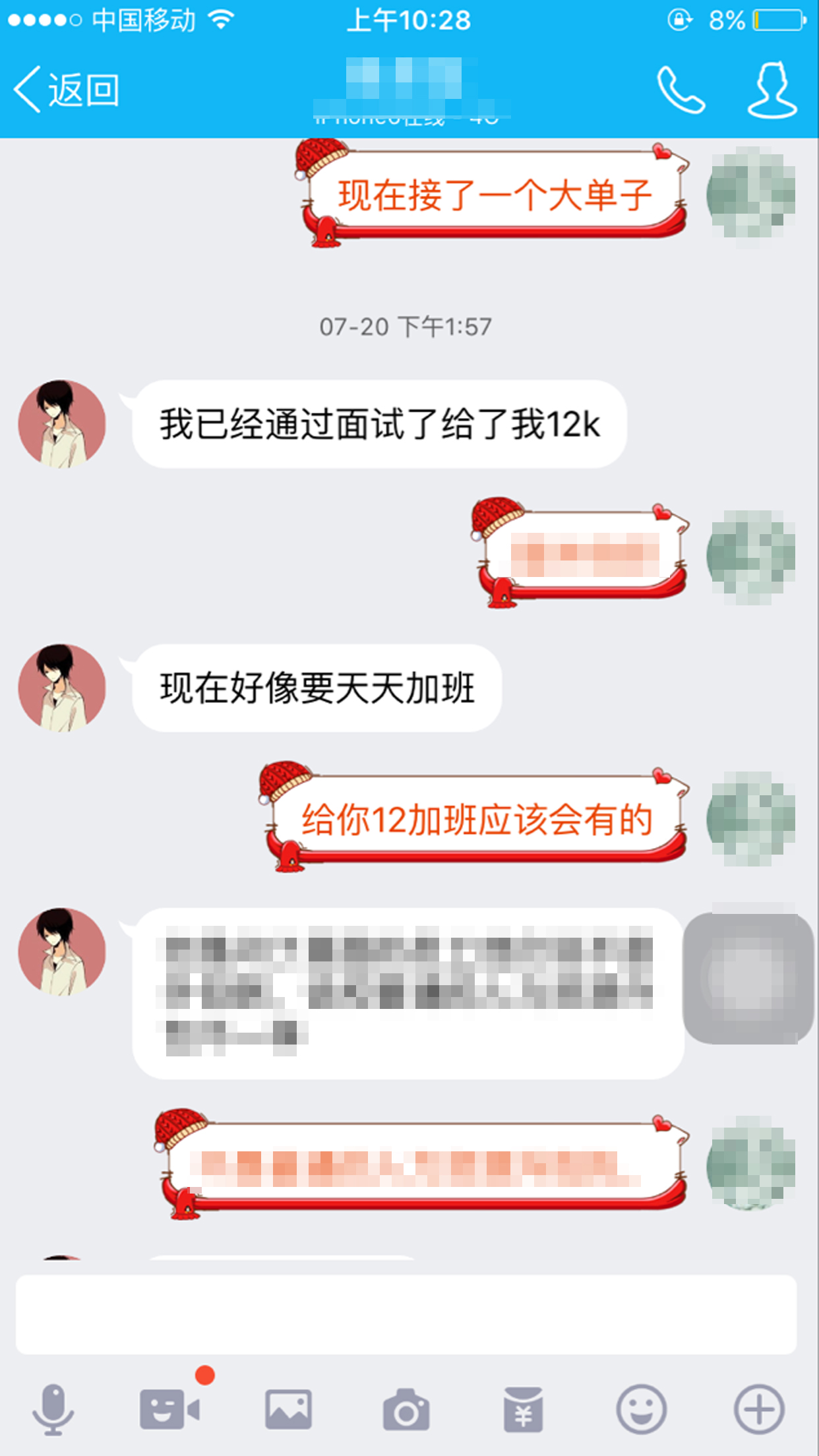Image resolution: width=819 pixels, height=1456 pixels.
Task: Tap the 返回 back button
Action: tap(66, 90)
